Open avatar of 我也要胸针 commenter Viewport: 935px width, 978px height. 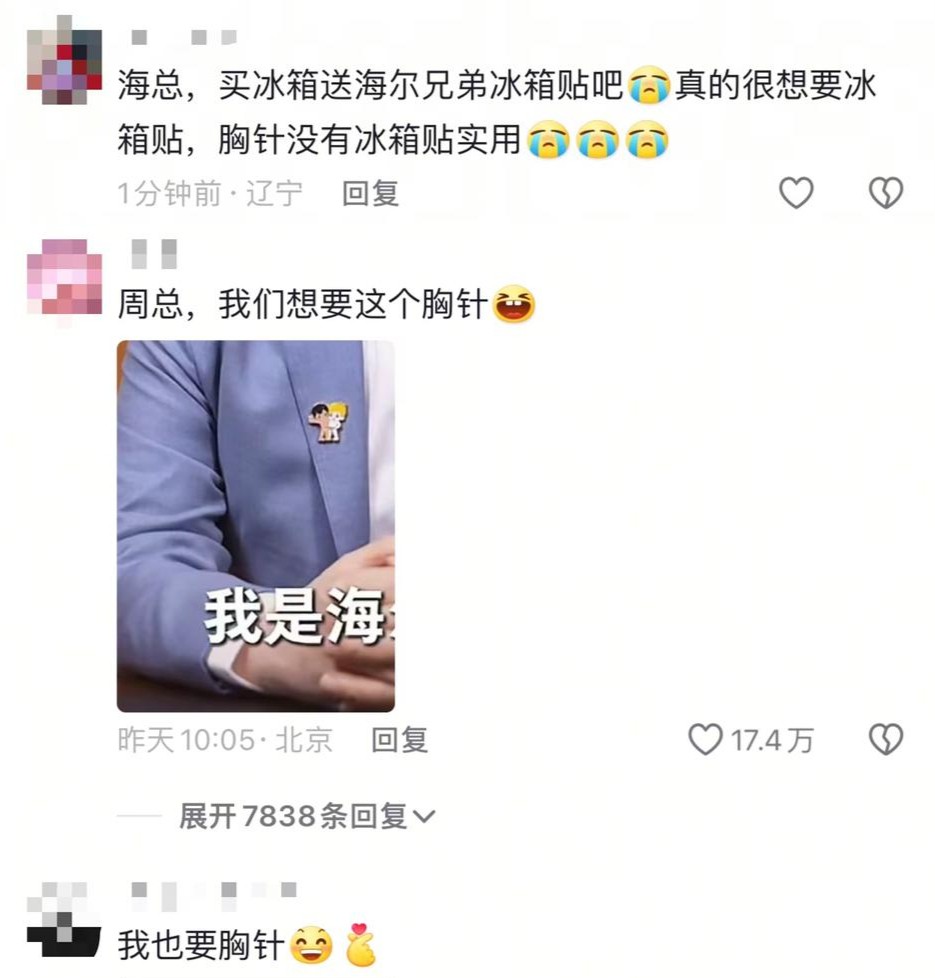(x=64, y=920)
